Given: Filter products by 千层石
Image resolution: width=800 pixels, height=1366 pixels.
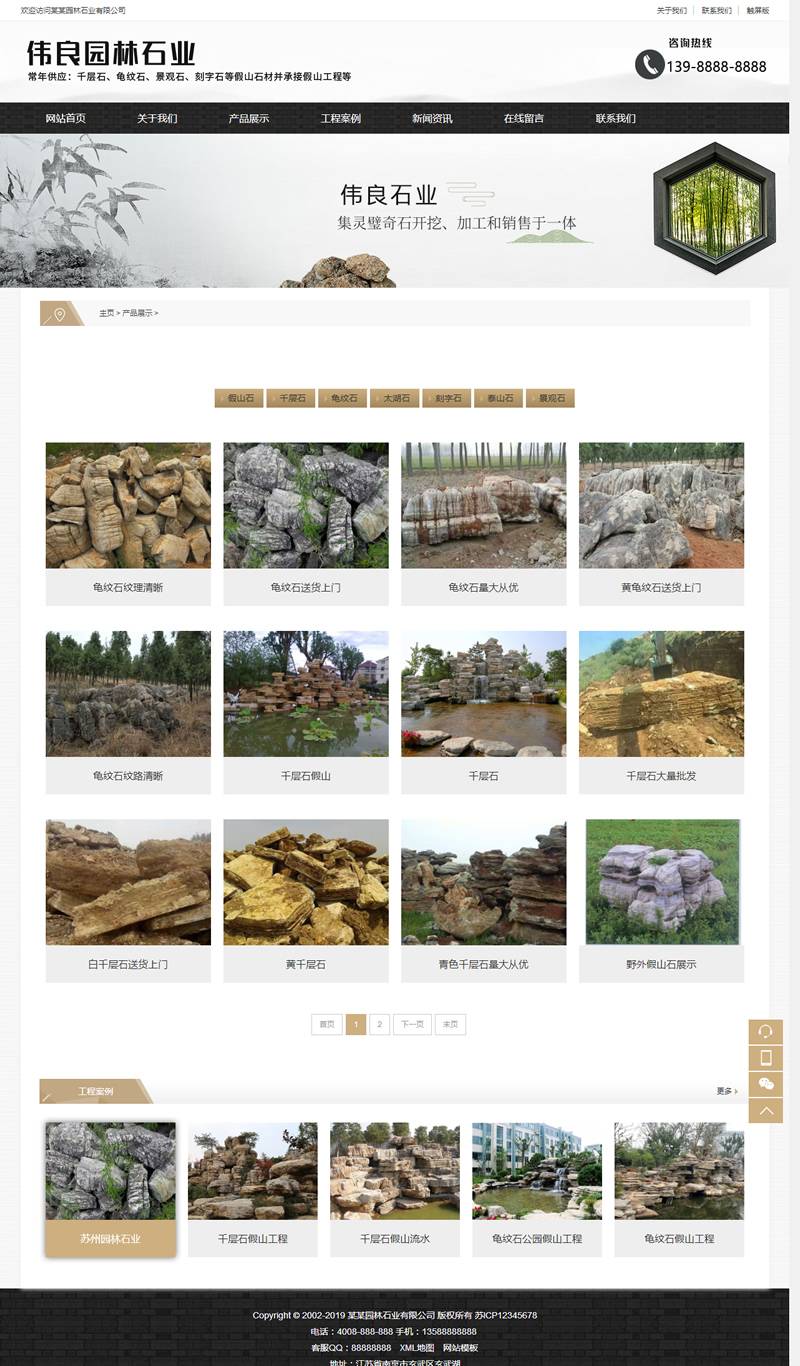Looking at the screenshot, I should pos(291,398).
